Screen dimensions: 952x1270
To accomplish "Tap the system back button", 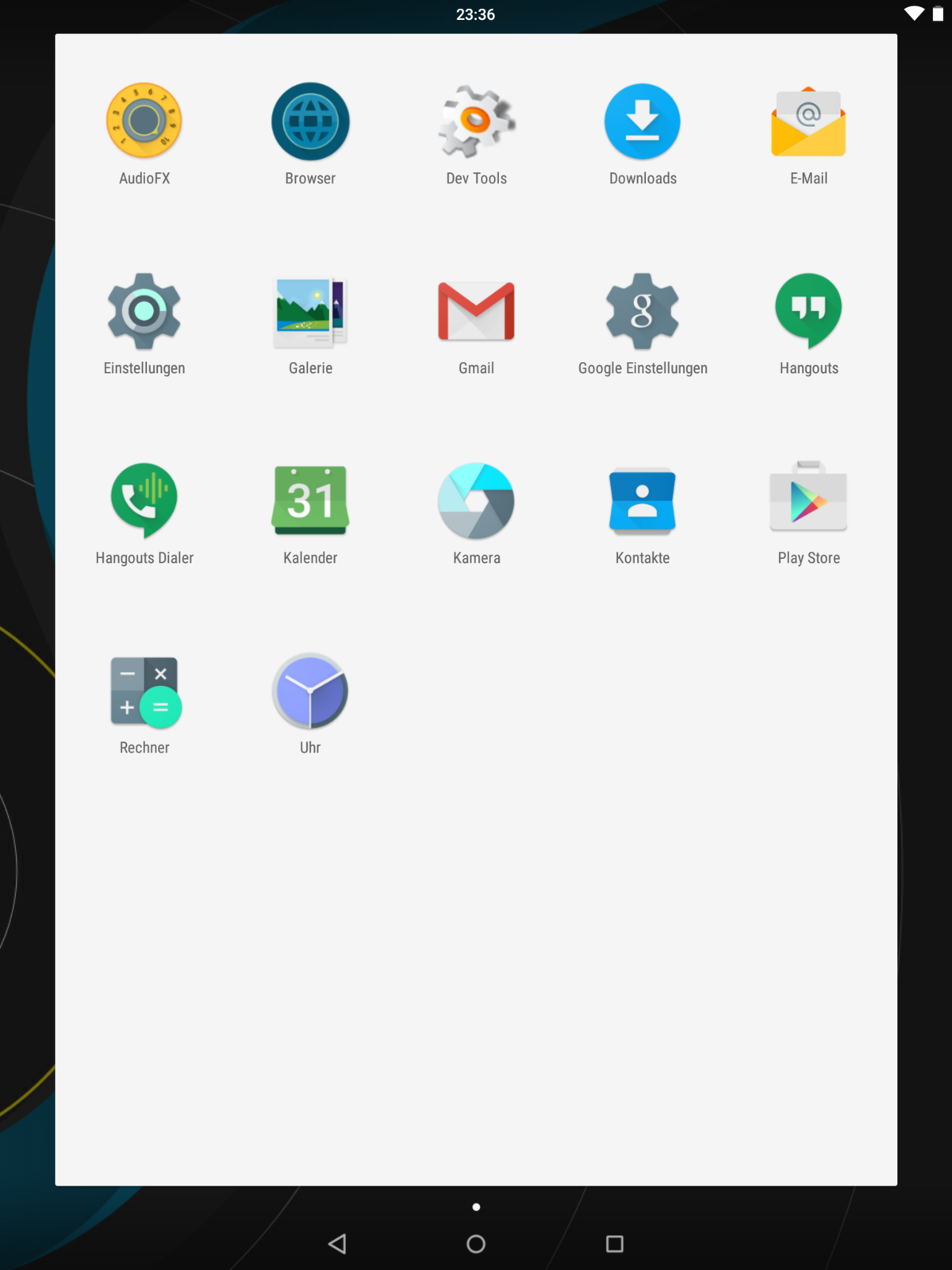I will (337, 1244).
